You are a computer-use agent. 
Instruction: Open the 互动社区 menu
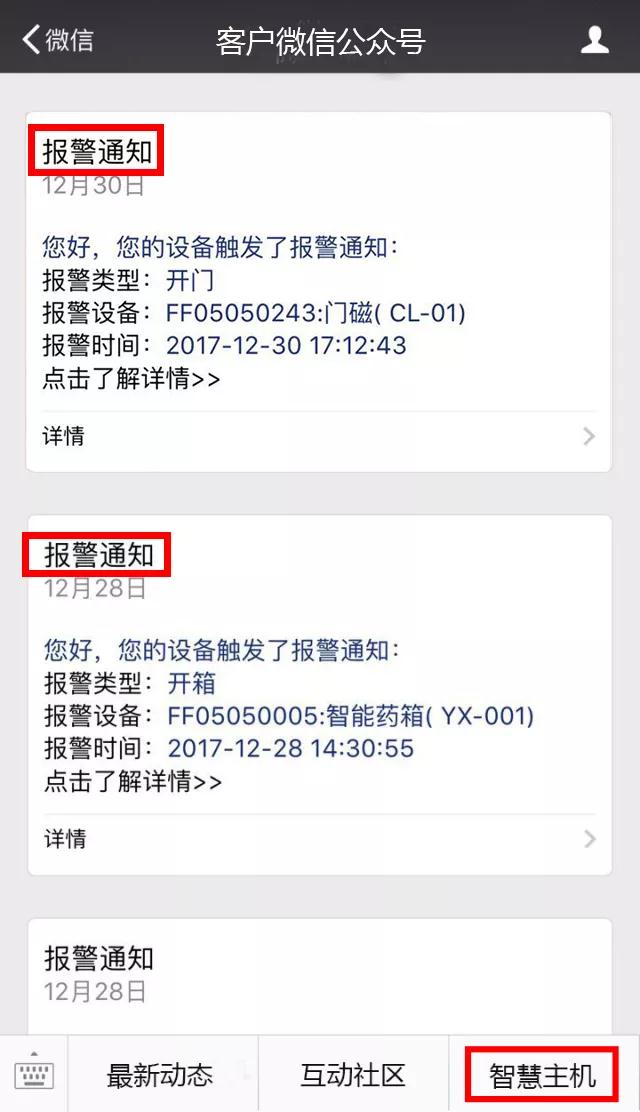pos(353,1076)
